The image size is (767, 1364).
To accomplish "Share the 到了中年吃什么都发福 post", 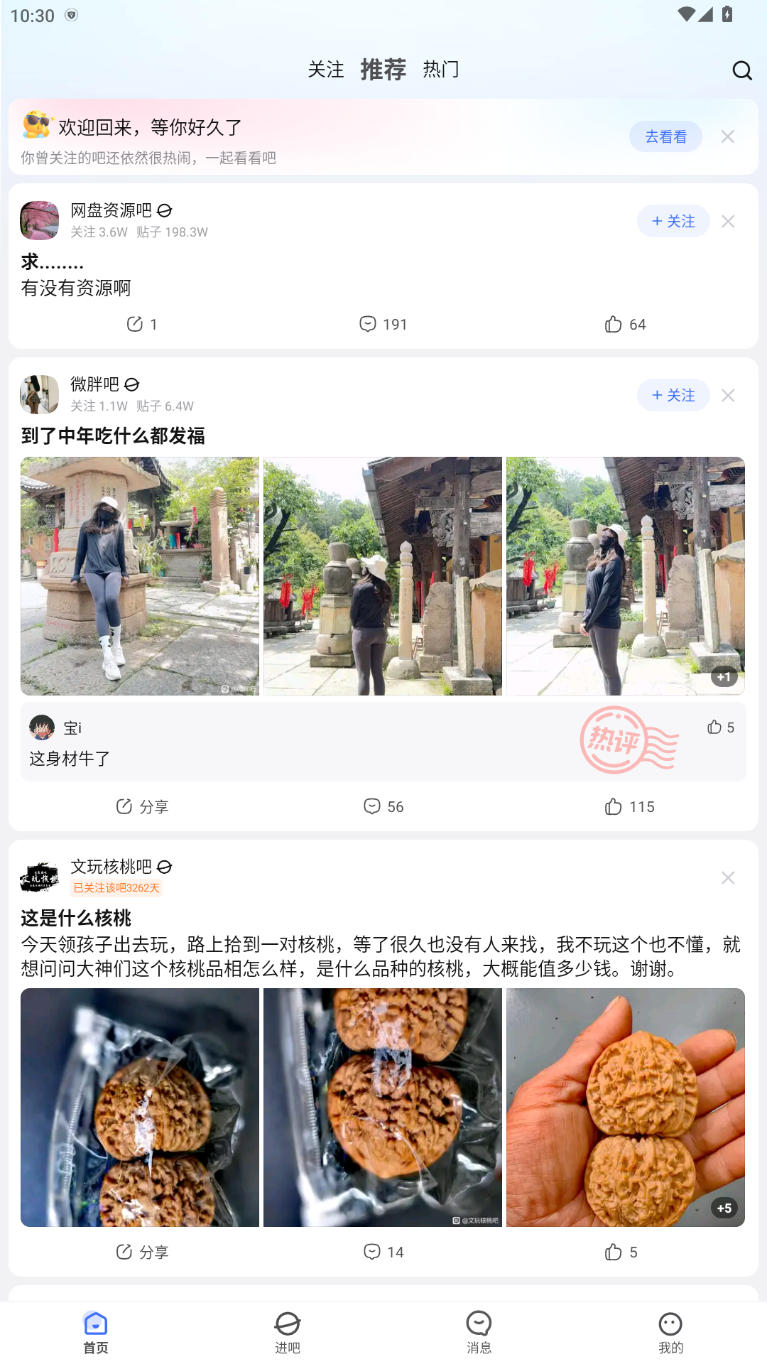I will (142, 806).
